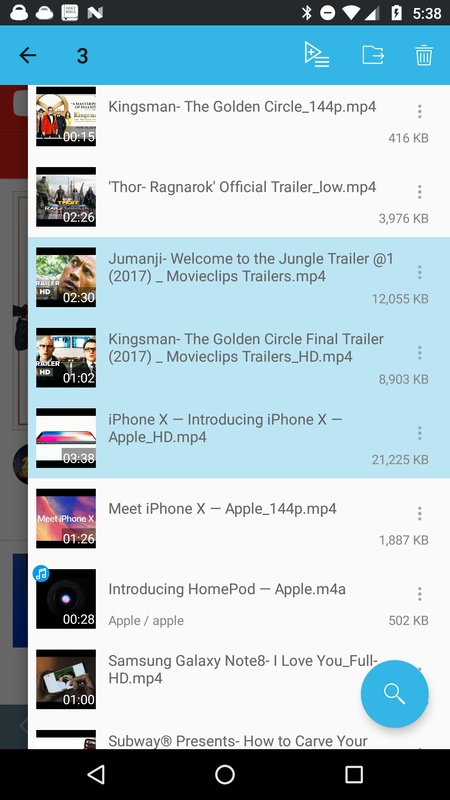The width and height of the screenshot is (450, 800).
Task: Tap the floating search button
Action: (x=394, y=694)
